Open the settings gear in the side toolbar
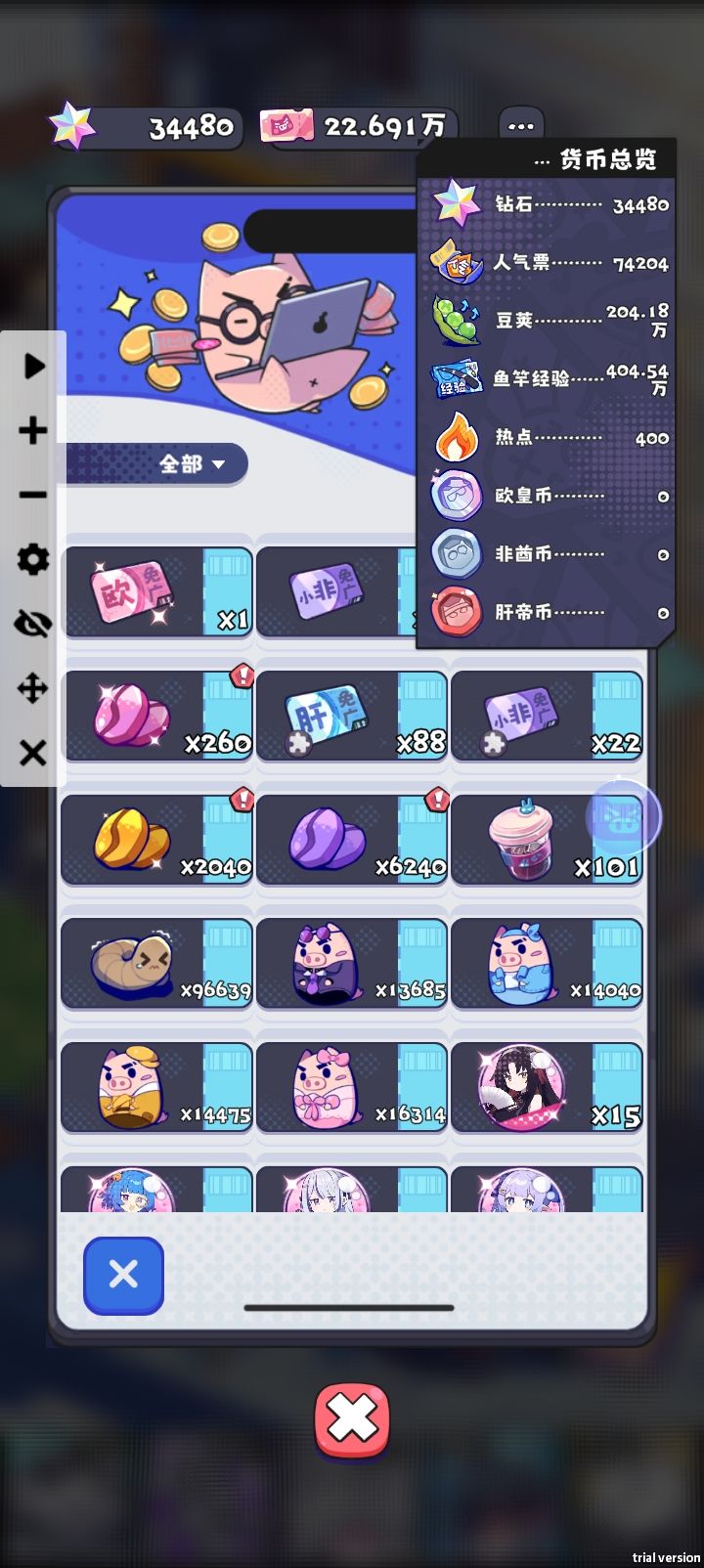This screenshot has height=1568, width=704. (34, 560)
